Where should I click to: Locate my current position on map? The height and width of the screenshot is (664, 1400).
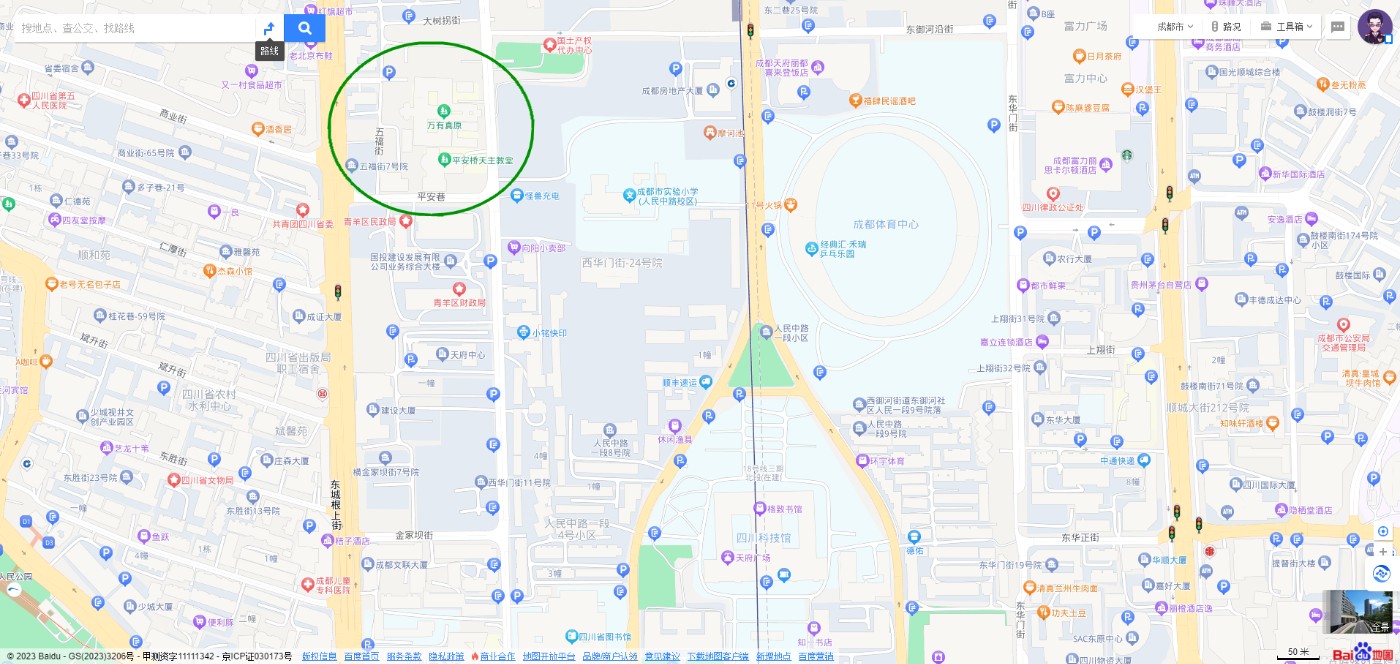pyautogui.click(x=1383, y=531)
